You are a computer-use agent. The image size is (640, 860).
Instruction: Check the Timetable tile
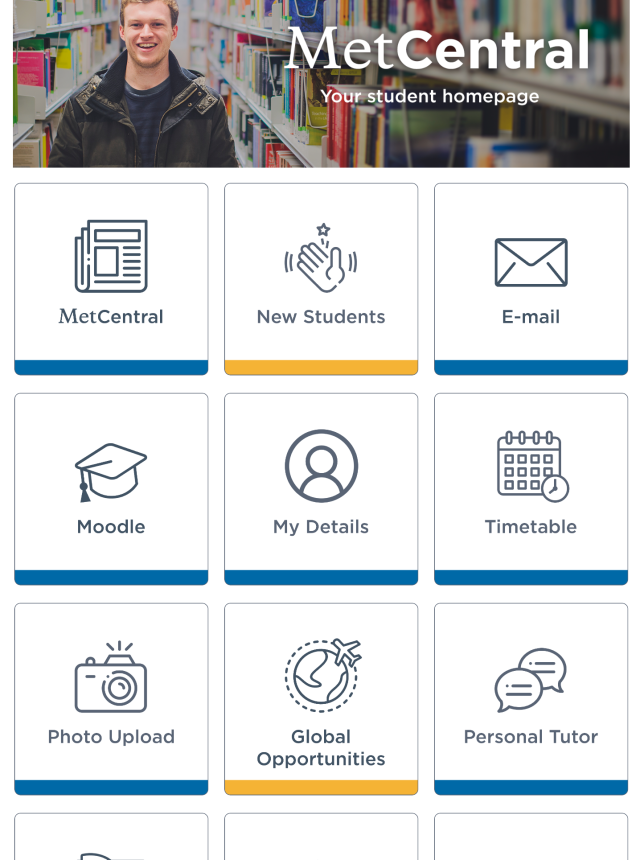(531, 488)
